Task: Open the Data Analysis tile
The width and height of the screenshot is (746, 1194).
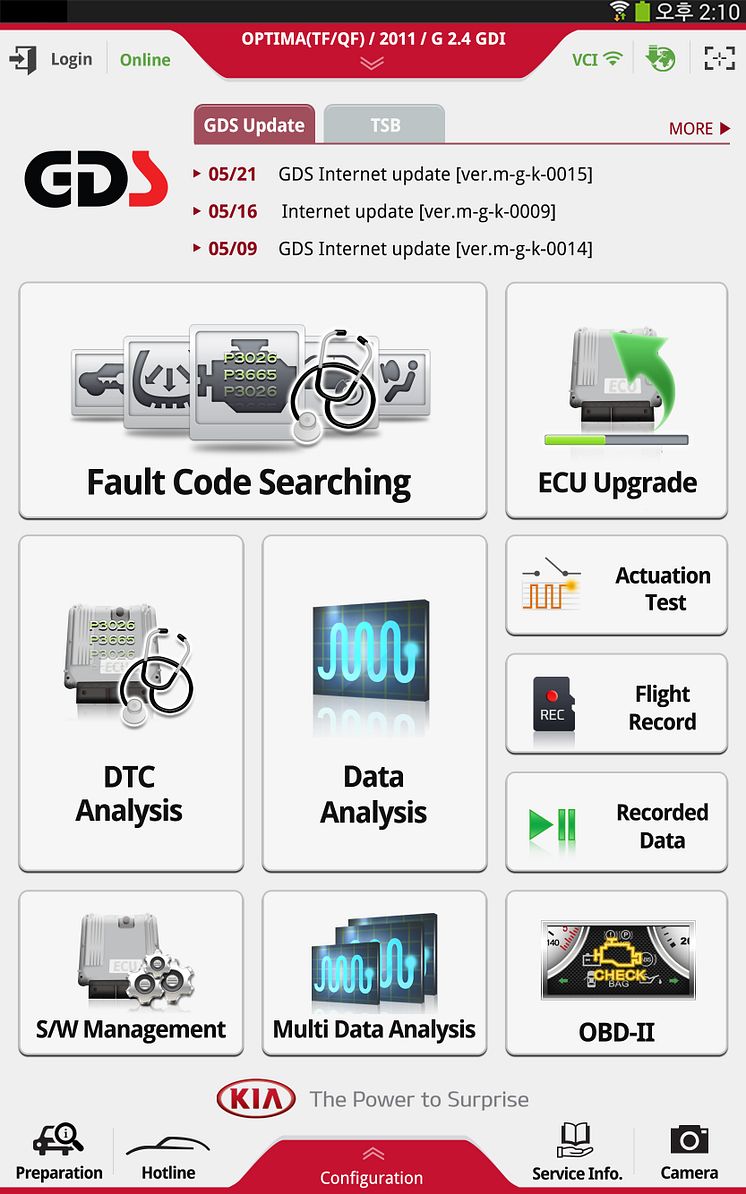Action: click(374, 703)
